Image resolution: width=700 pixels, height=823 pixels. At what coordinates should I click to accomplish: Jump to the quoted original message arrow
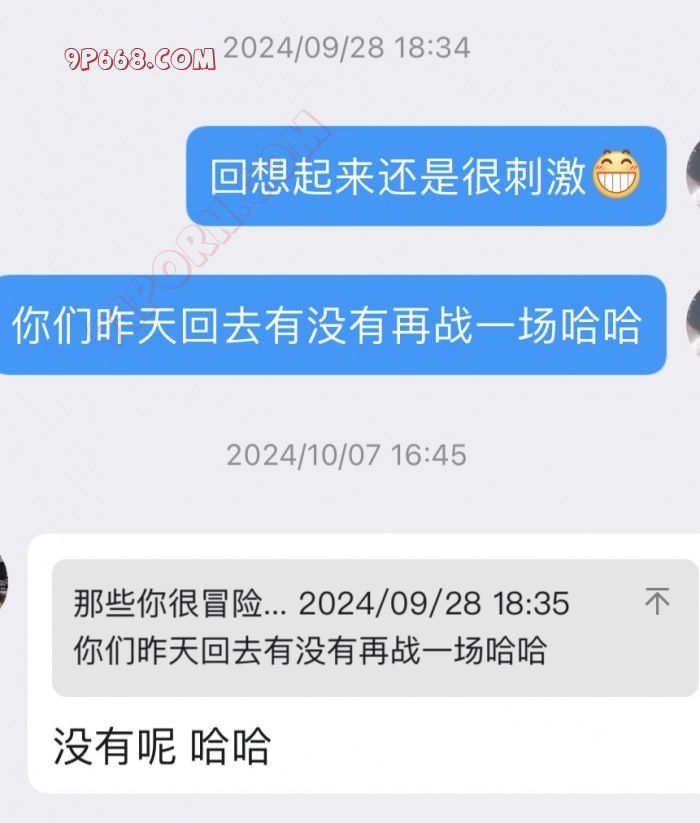pyautogui.click(x=657, y=602)
